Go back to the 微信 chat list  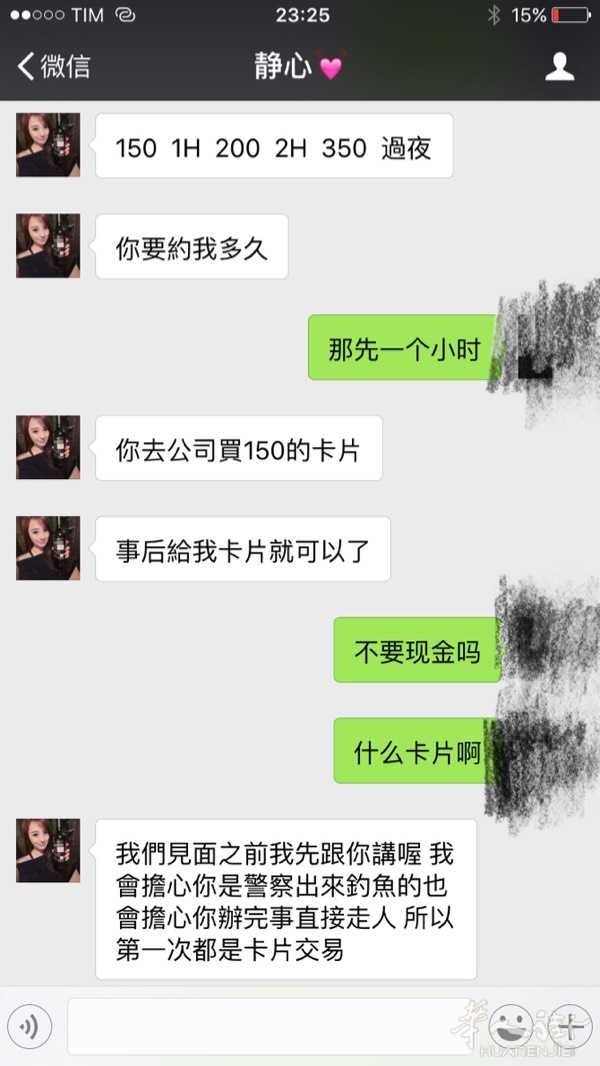(x=52, y=67)
